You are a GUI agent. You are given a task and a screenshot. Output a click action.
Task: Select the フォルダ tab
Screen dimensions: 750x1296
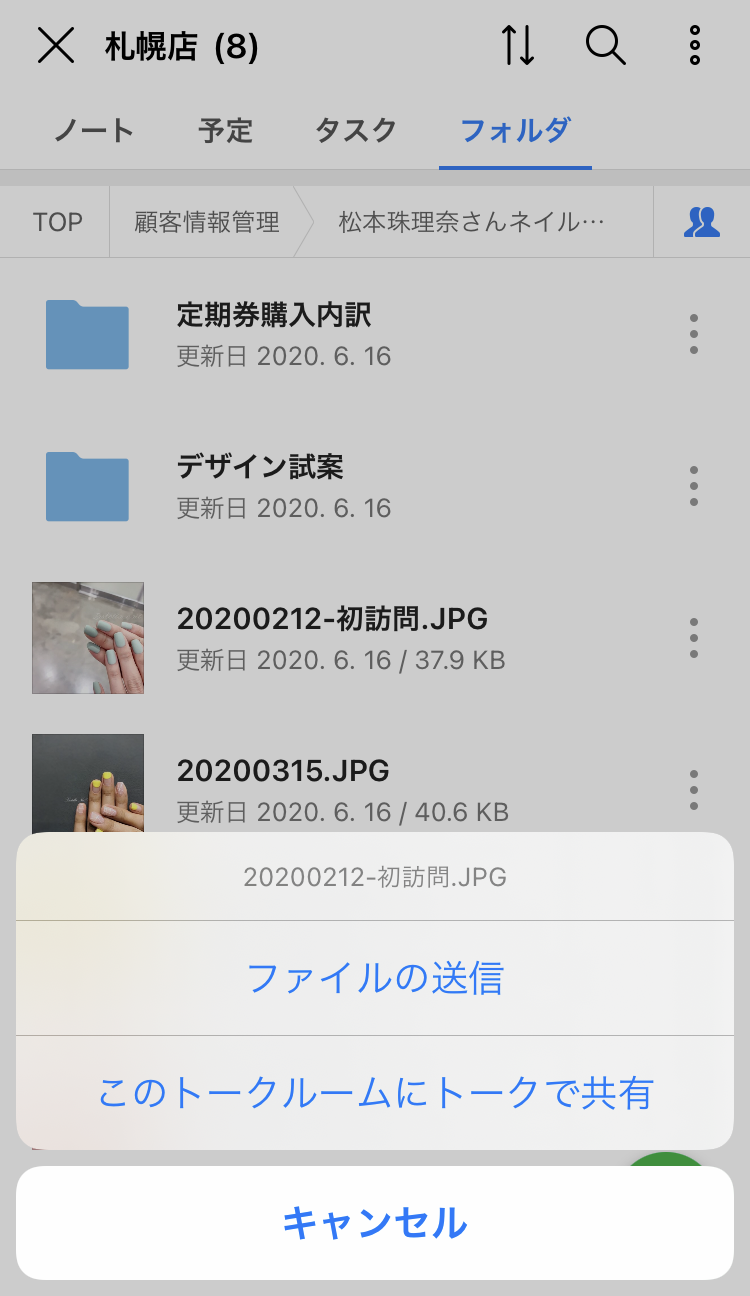[x=515, y=130]
